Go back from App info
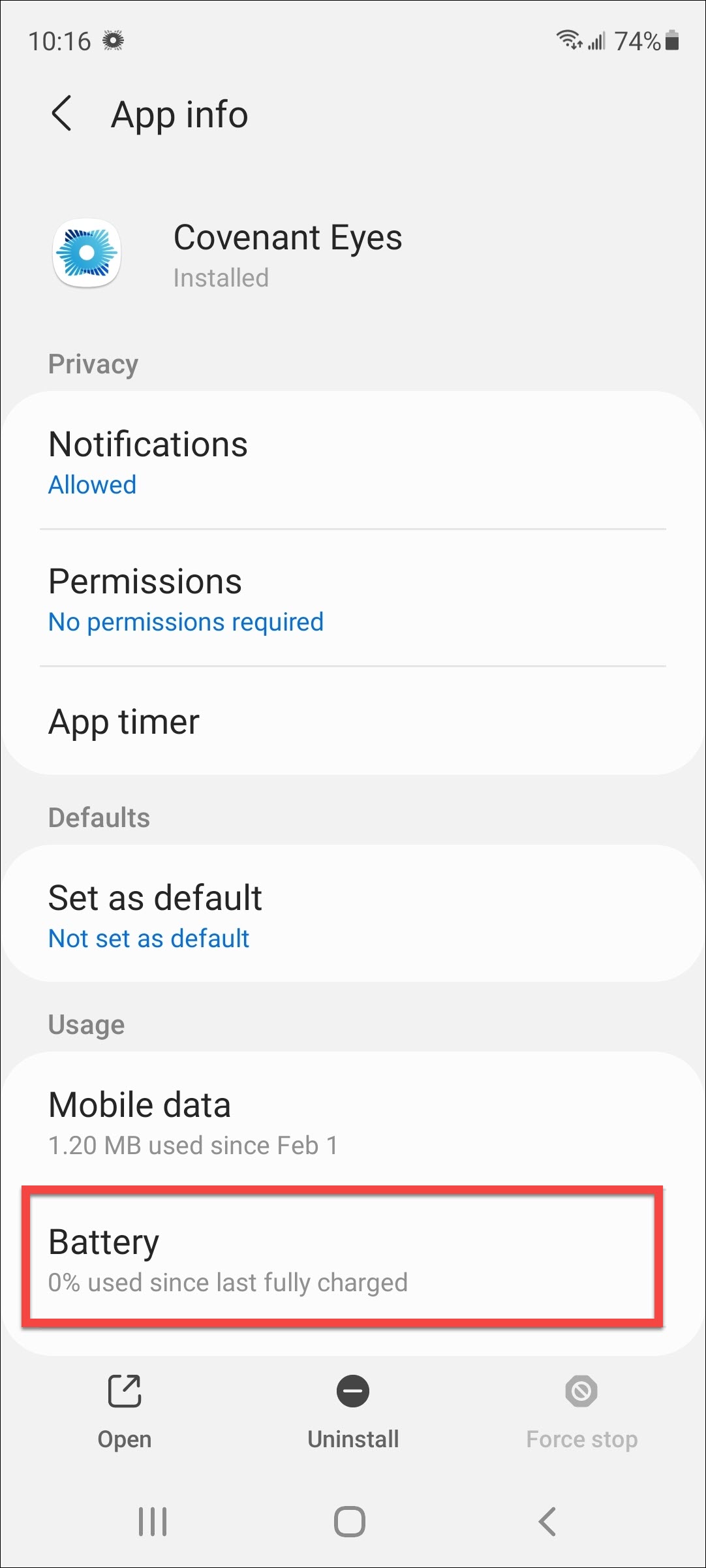 pyautogui.click(x=62, y=114)
